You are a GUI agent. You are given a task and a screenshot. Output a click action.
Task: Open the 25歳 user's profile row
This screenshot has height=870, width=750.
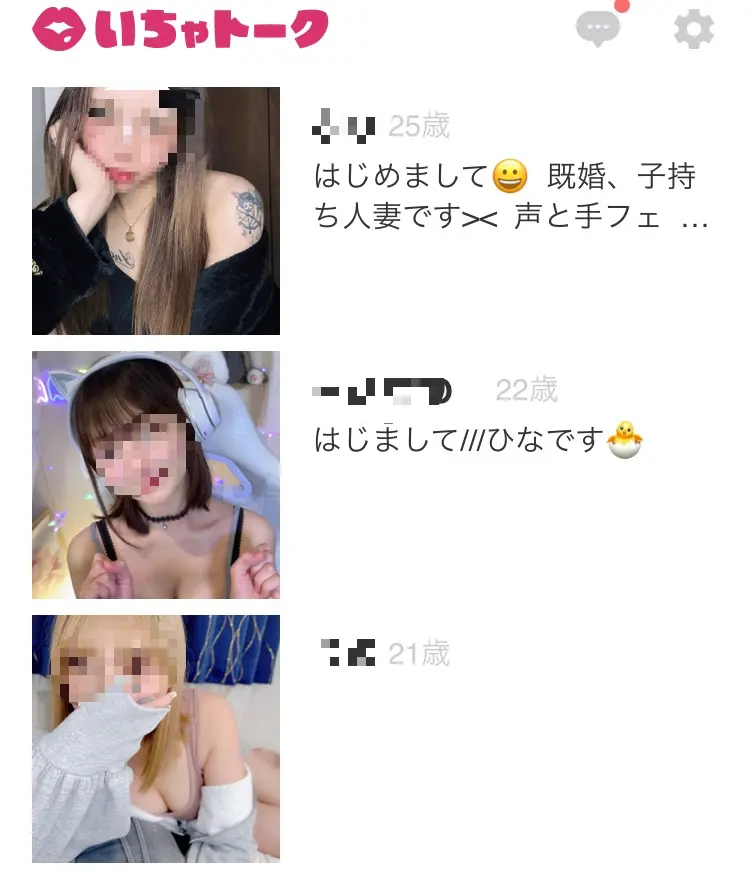pyautogui.click(x=510, y=190)
